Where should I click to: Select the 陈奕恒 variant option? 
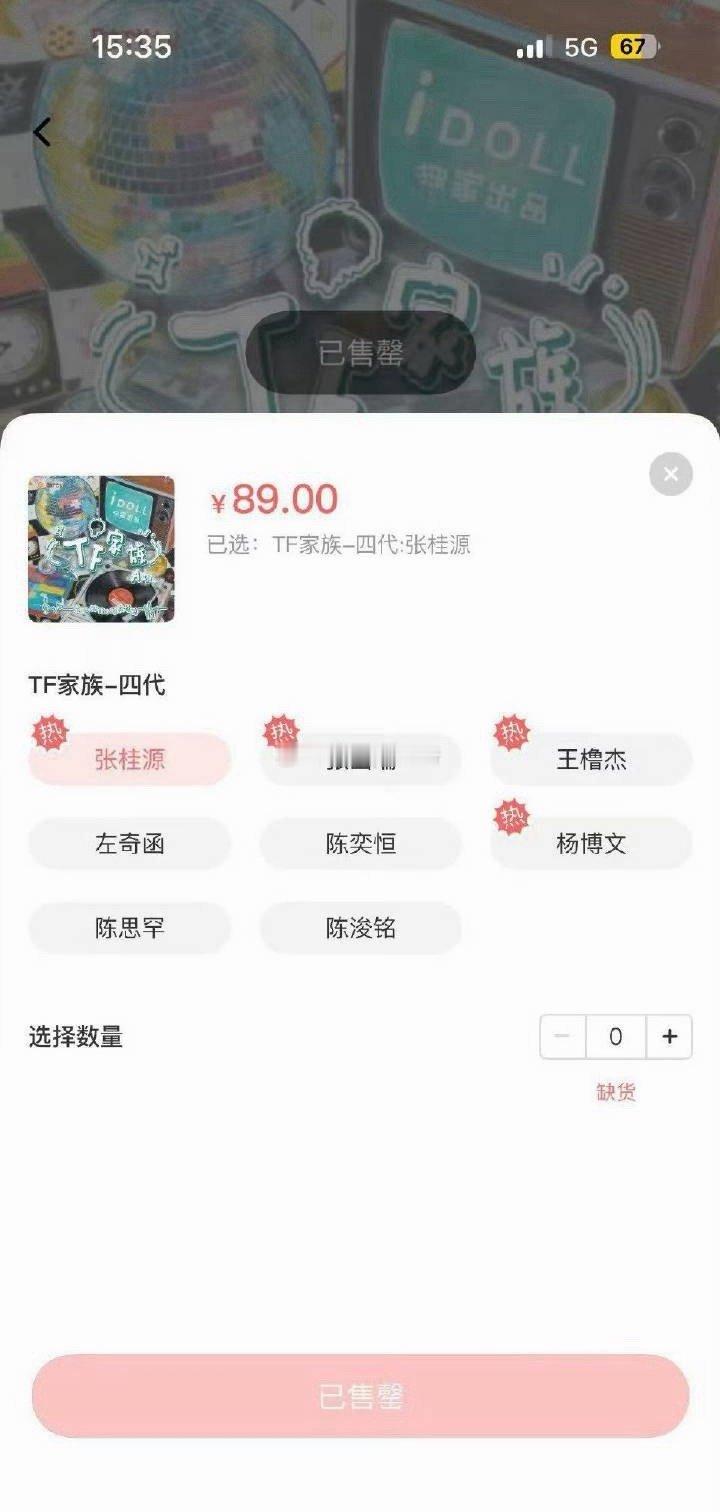pyautogui.click(x=360, y=844)
